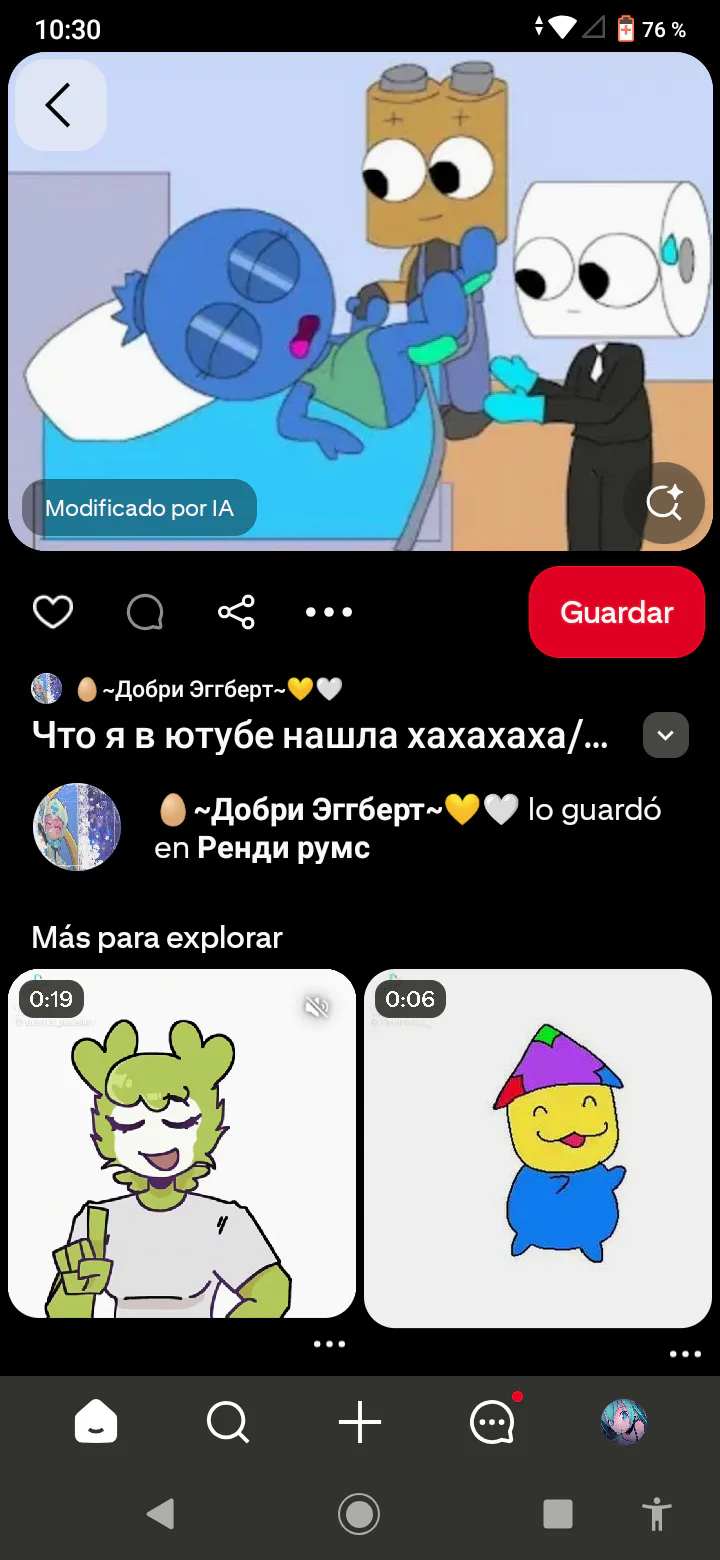This screenshot has width=720, height=1560.
Task: Create a new pin with plus button
Action: pyautogui.click(x=360, y=1421)
